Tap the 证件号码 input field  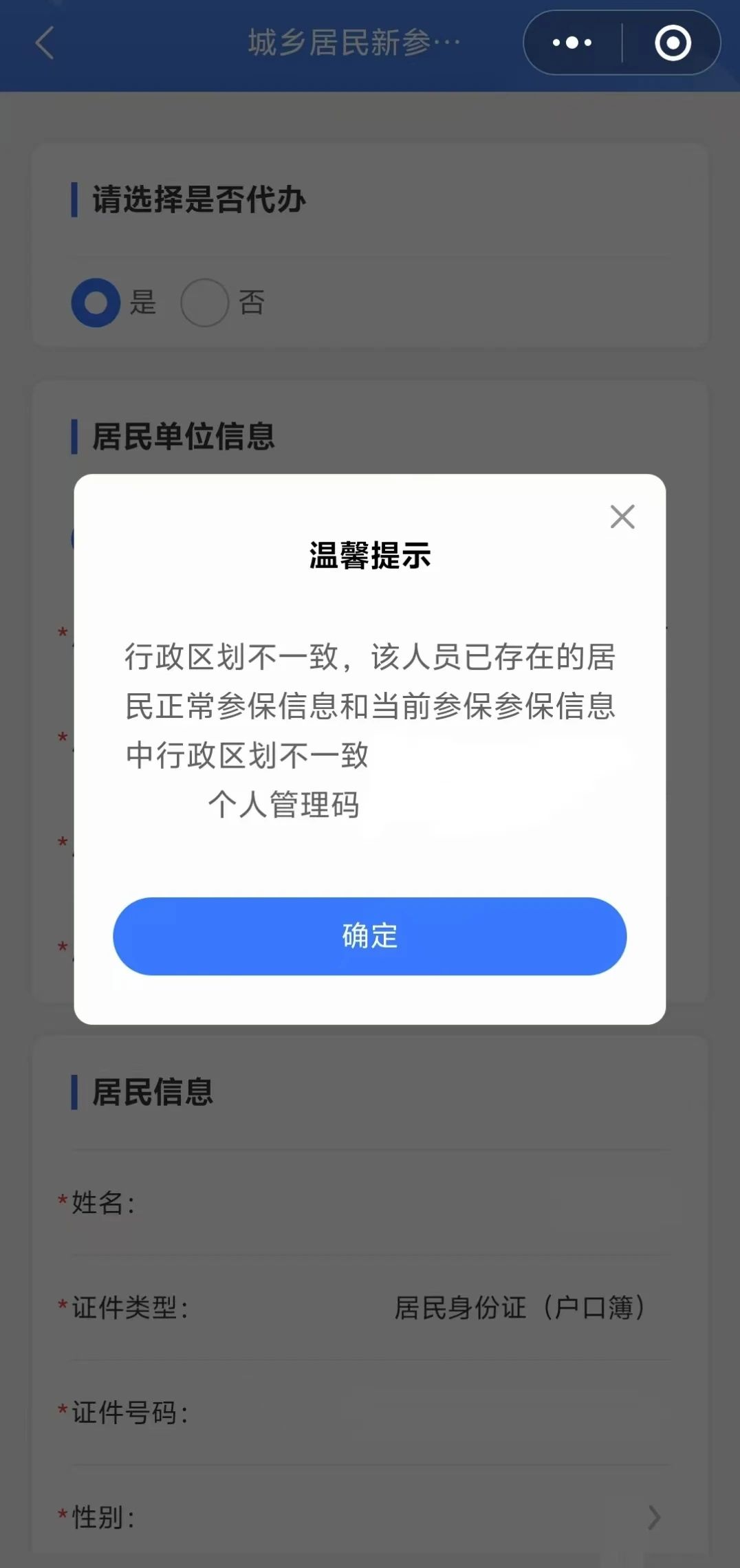click(413, 1413)
